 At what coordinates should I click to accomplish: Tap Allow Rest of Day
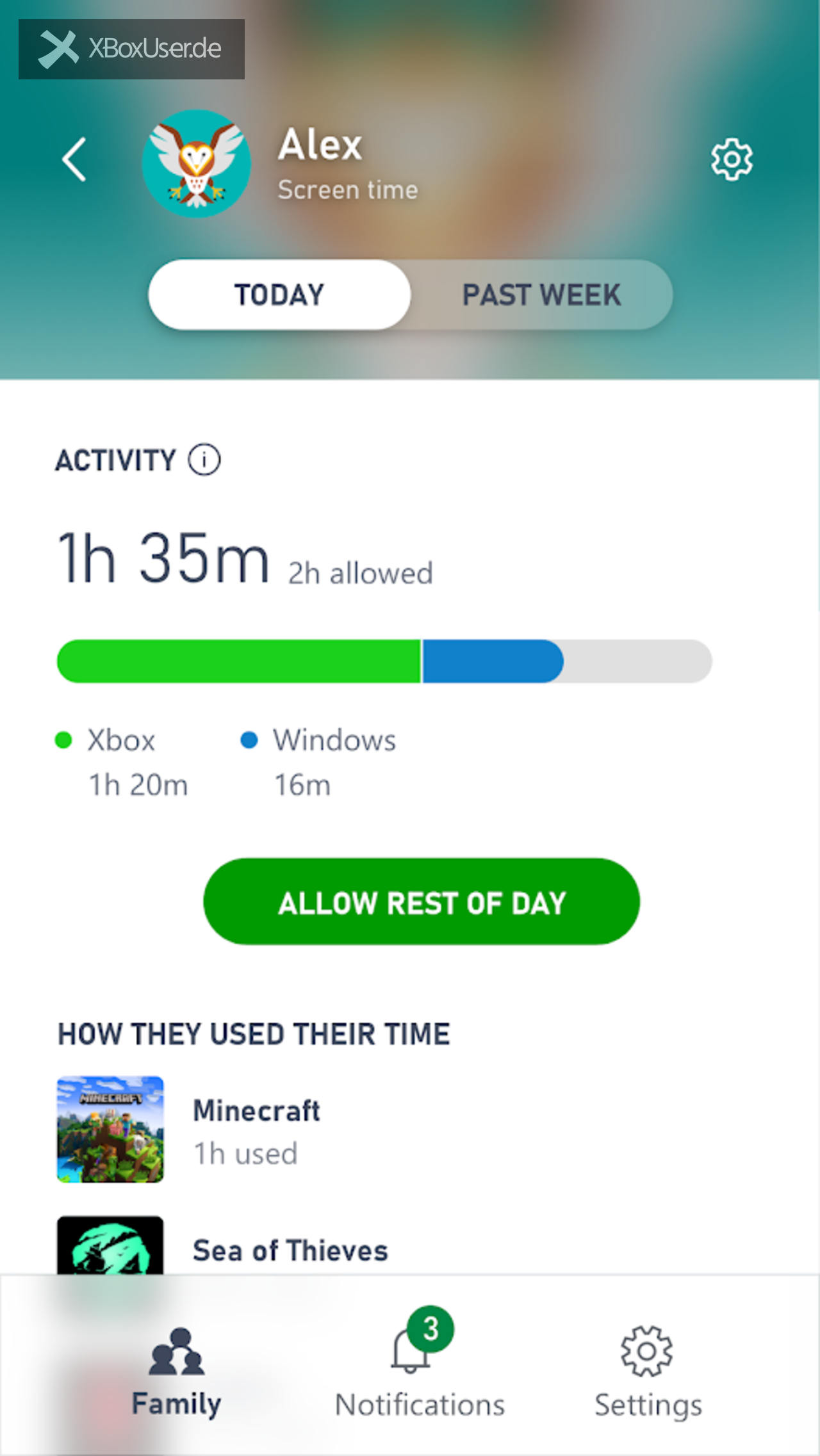pyautogui.click(x=422, y=902)
